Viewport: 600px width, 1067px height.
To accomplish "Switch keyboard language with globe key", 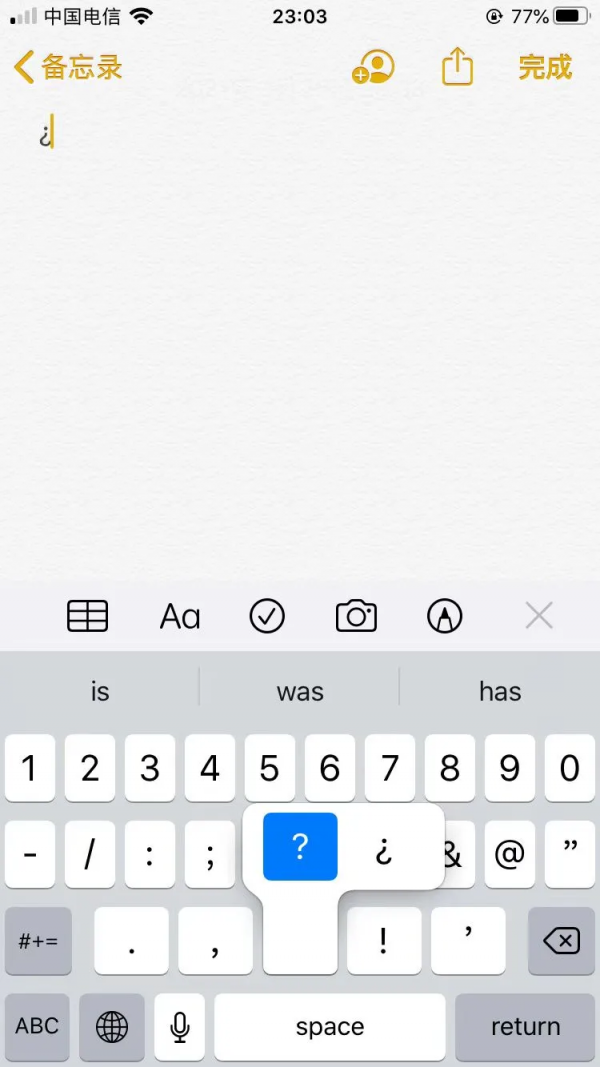I will 112,1026.
